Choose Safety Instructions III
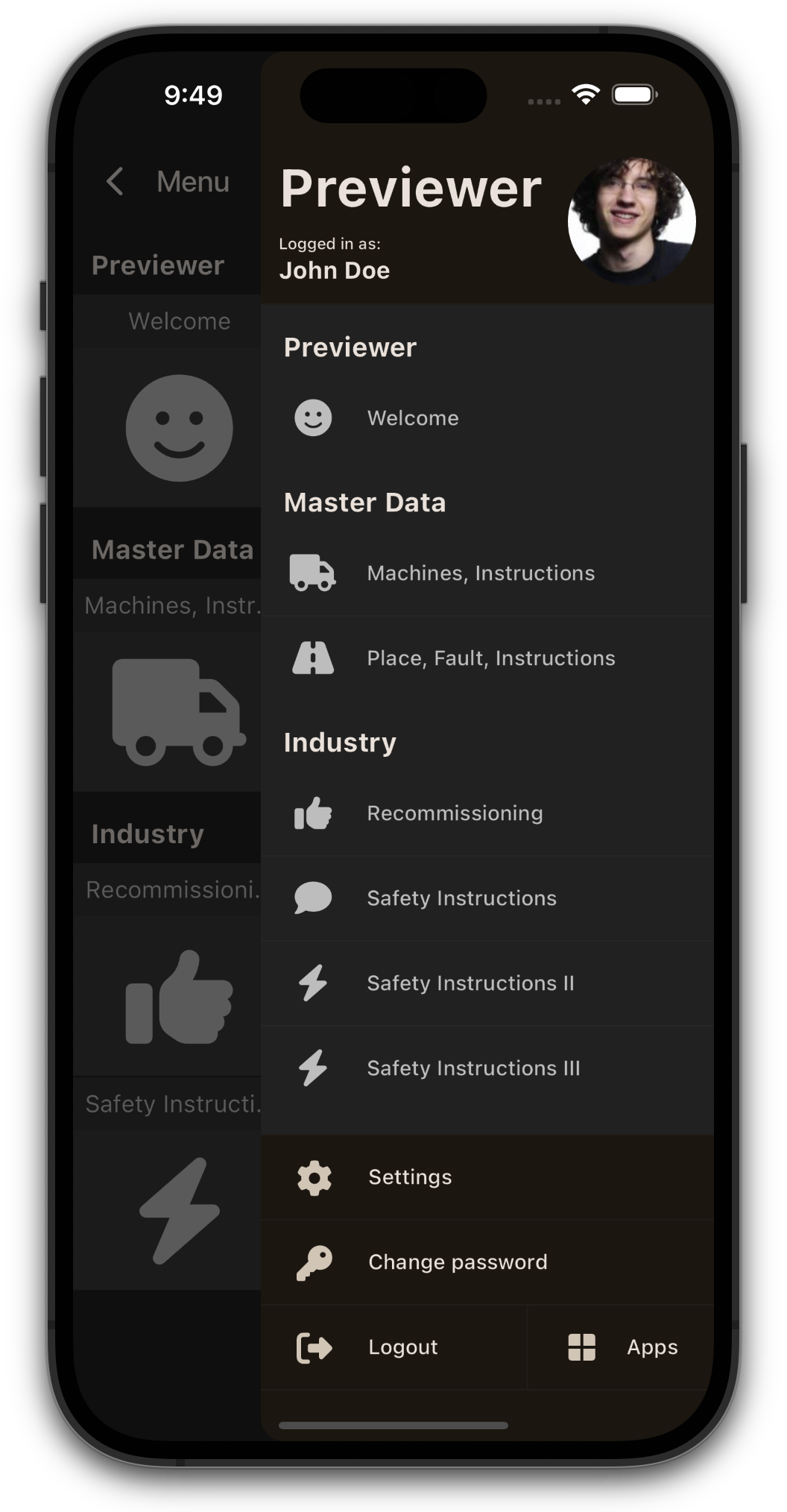This screenshot has width=787, height=1512. coord(473,1068)
